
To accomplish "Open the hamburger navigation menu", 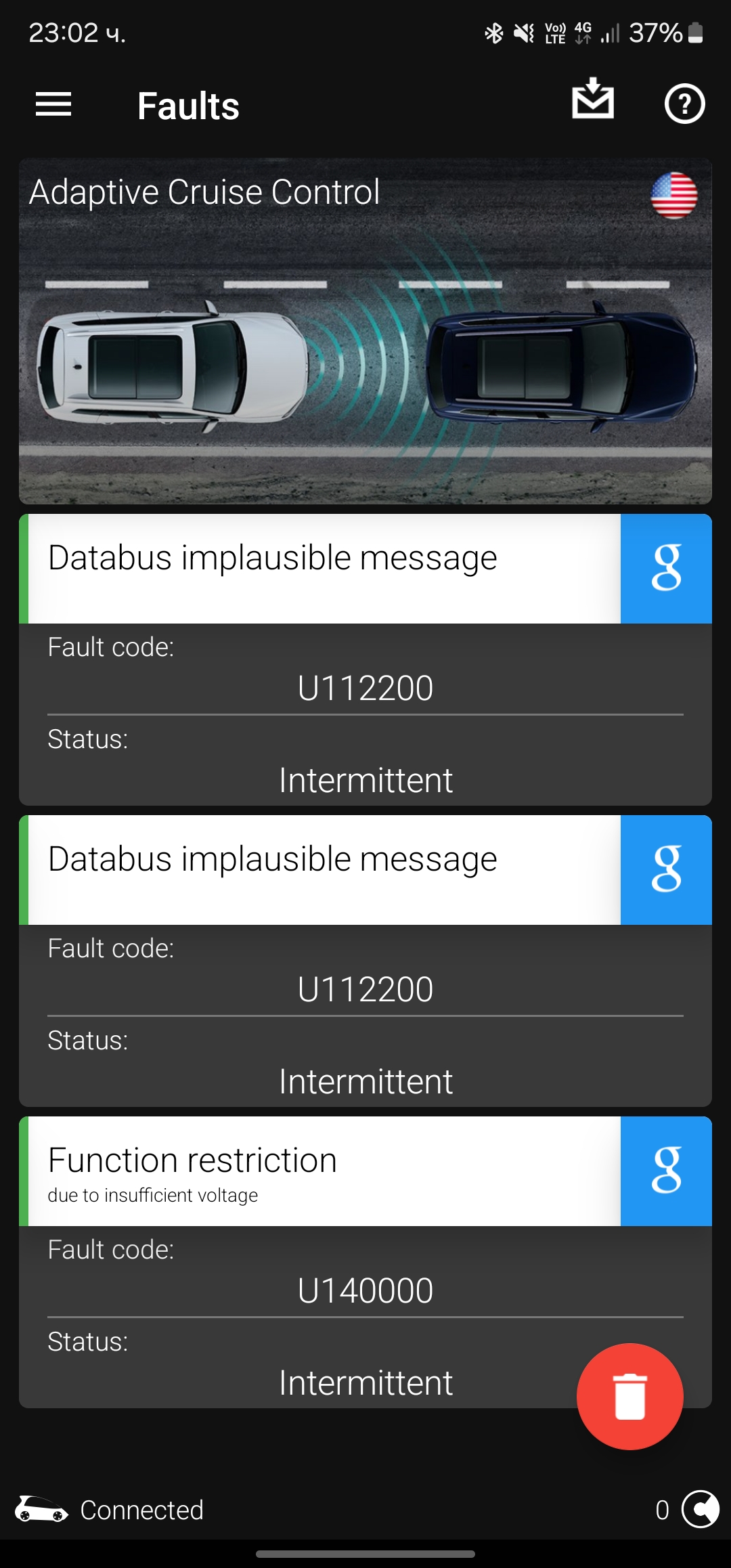I will click(x=53, y=105).
